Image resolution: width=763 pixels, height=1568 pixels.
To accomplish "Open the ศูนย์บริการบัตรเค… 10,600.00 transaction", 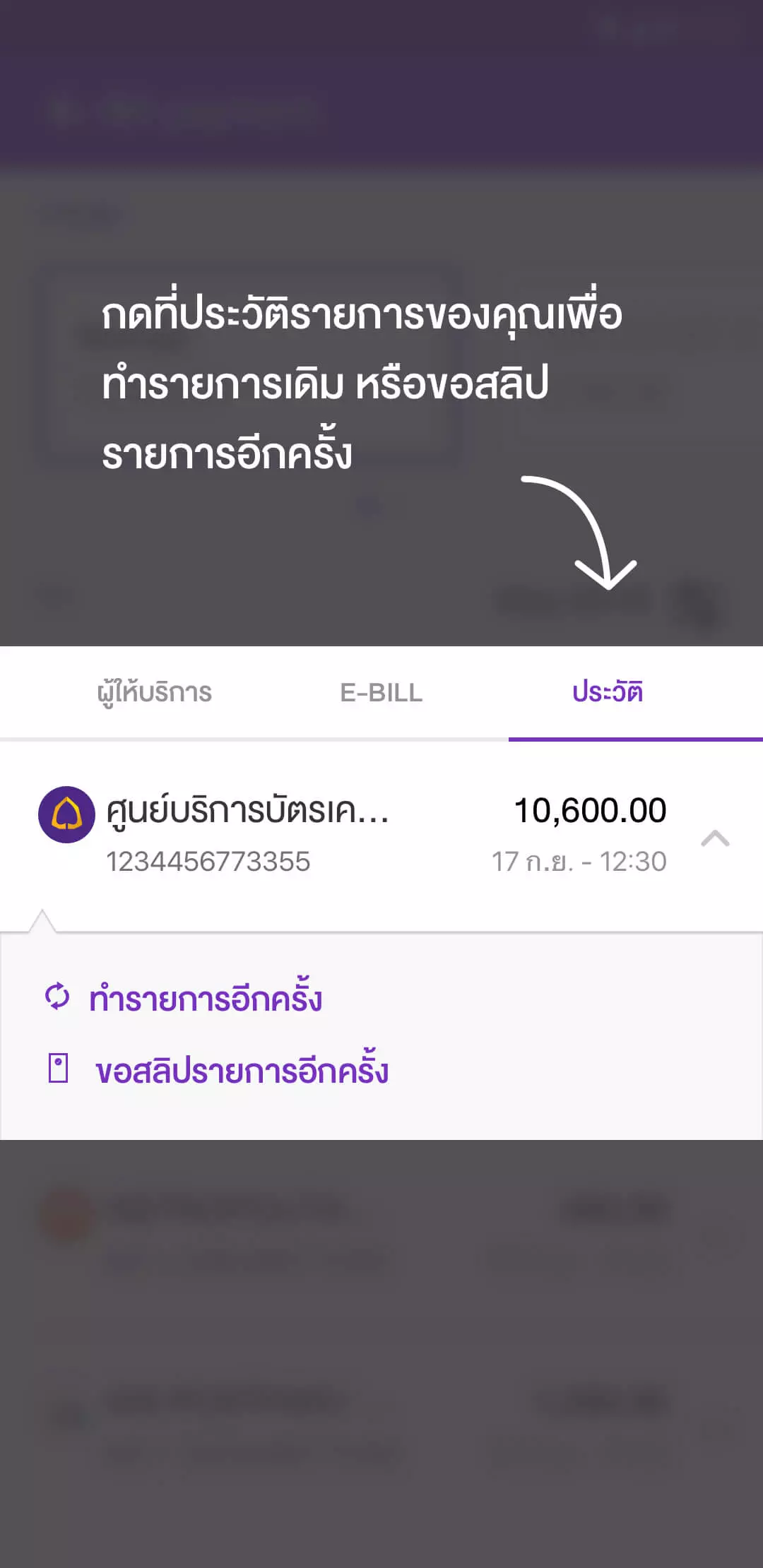I will click(x=353, y=835).
